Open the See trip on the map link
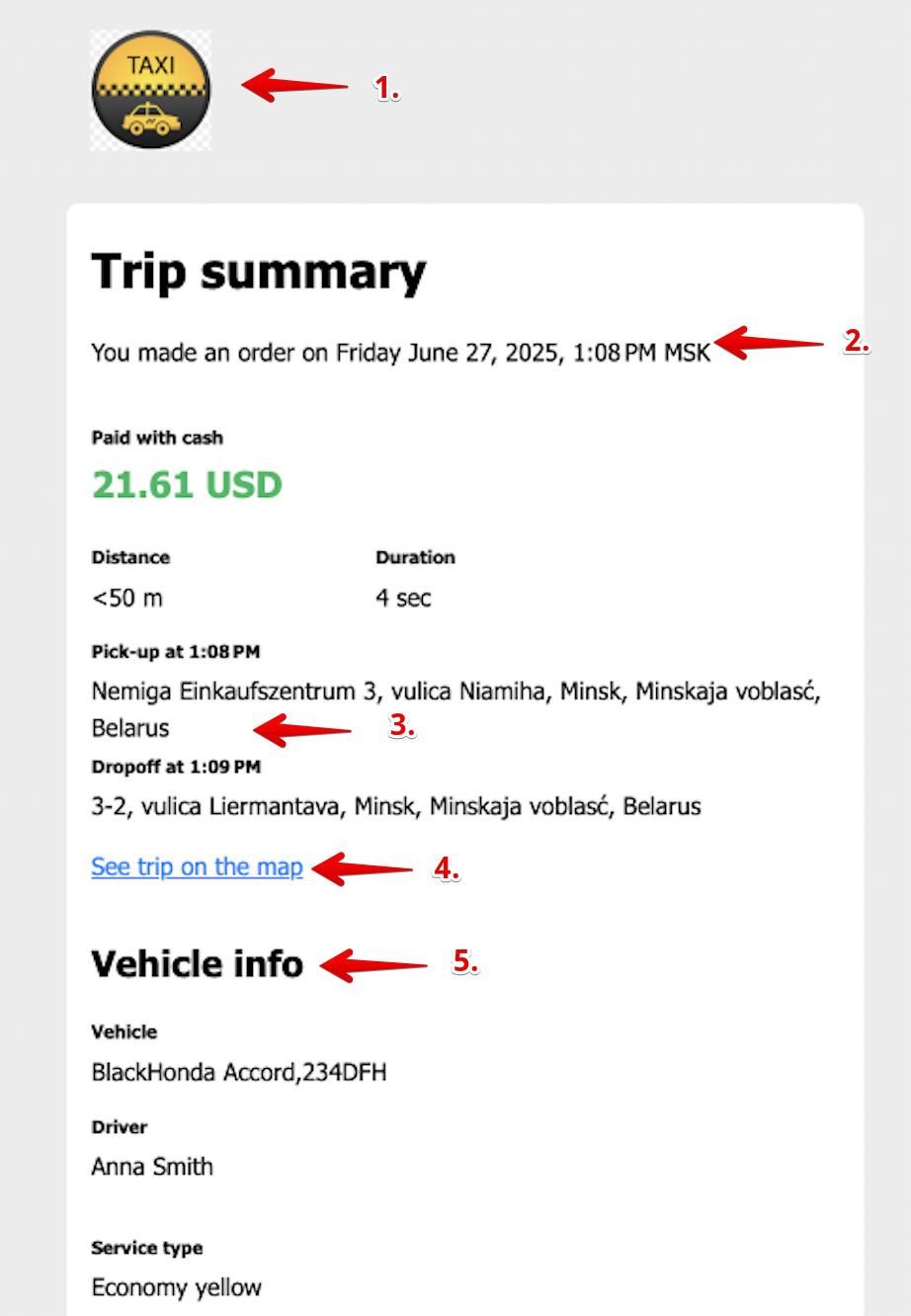911x1316 pixels. tap(197, 866)
